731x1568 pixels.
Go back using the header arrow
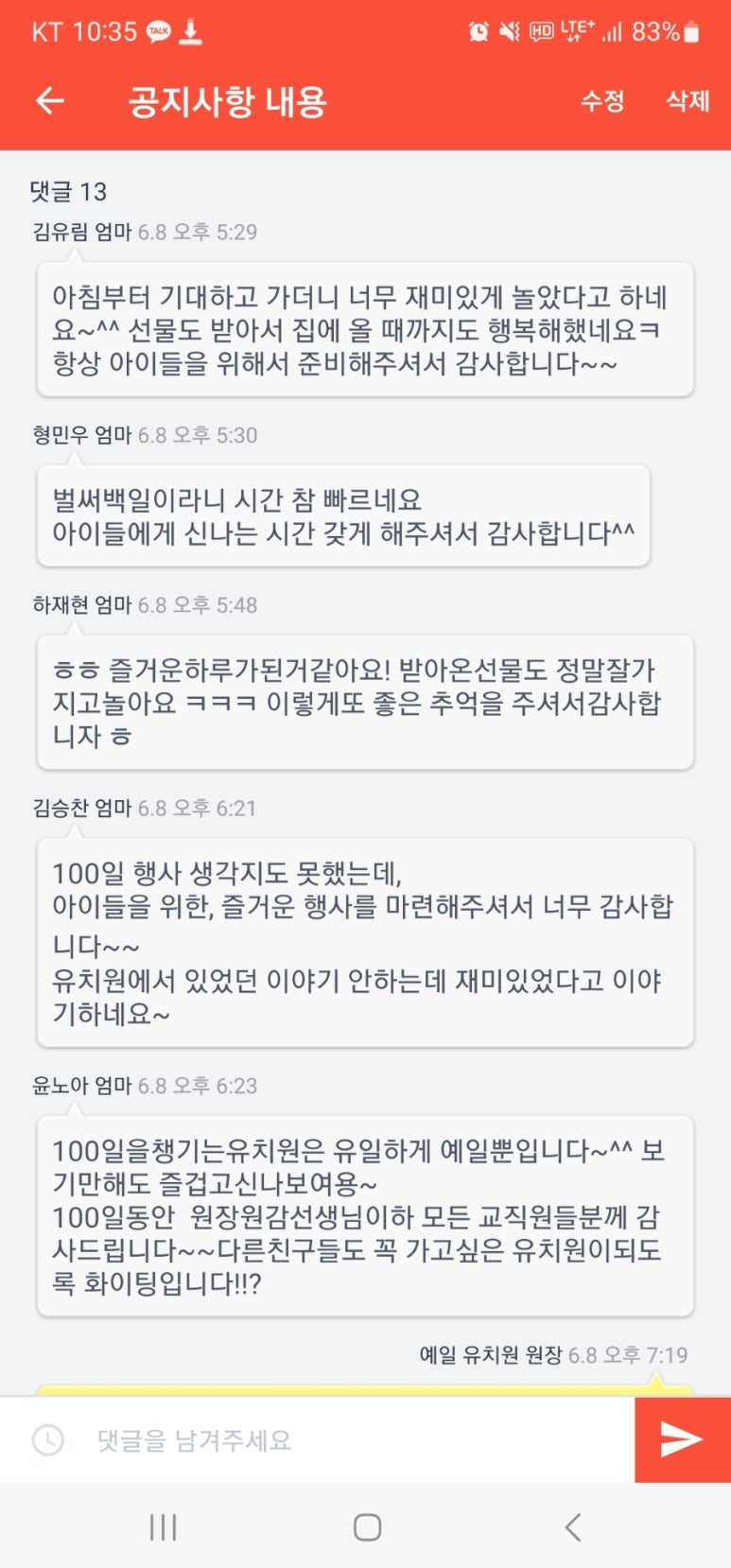click(49, 101)
